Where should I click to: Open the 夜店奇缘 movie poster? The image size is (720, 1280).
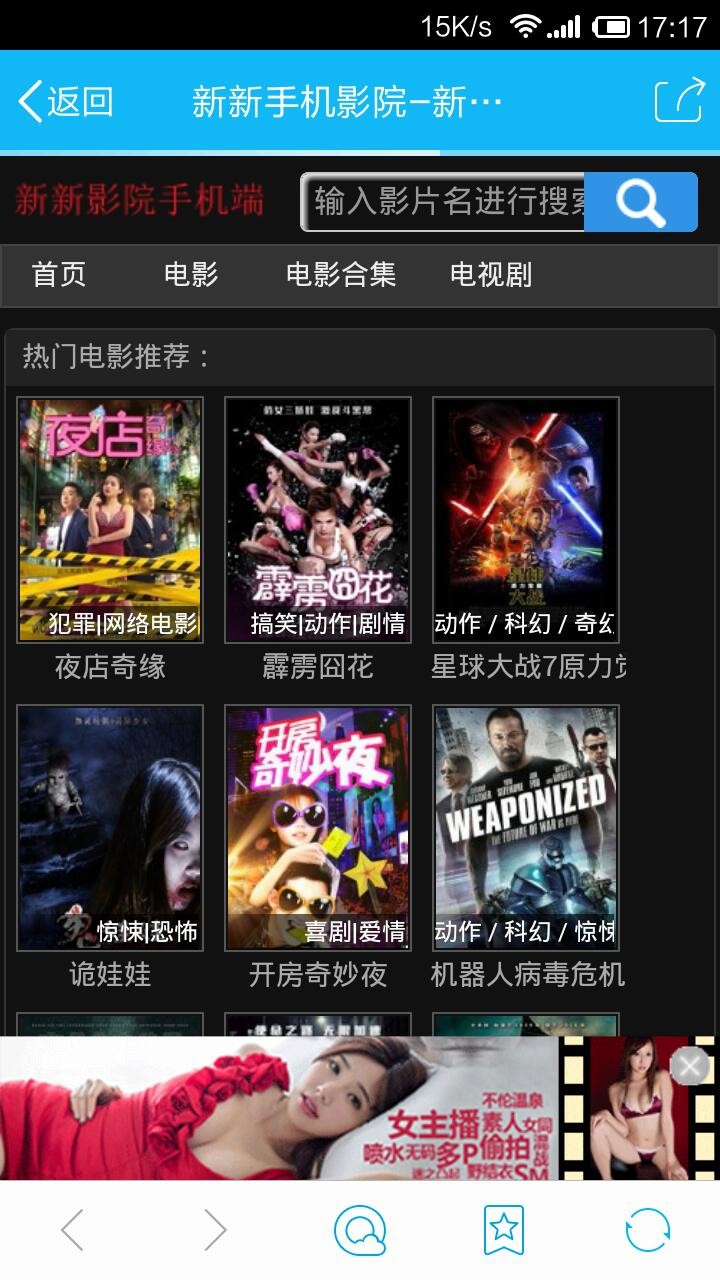[x=110, y=518]
